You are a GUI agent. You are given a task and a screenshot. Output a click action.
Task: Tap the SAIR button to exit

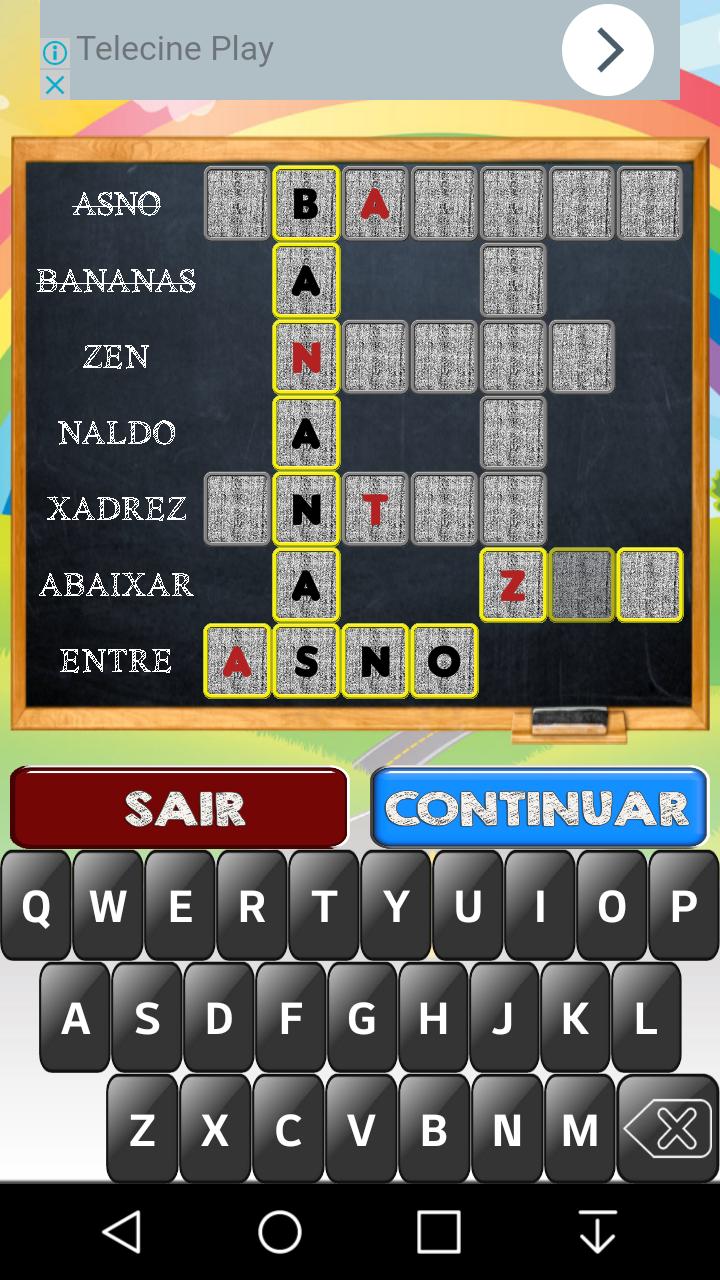pyautogui.click(x=179, y=807)
